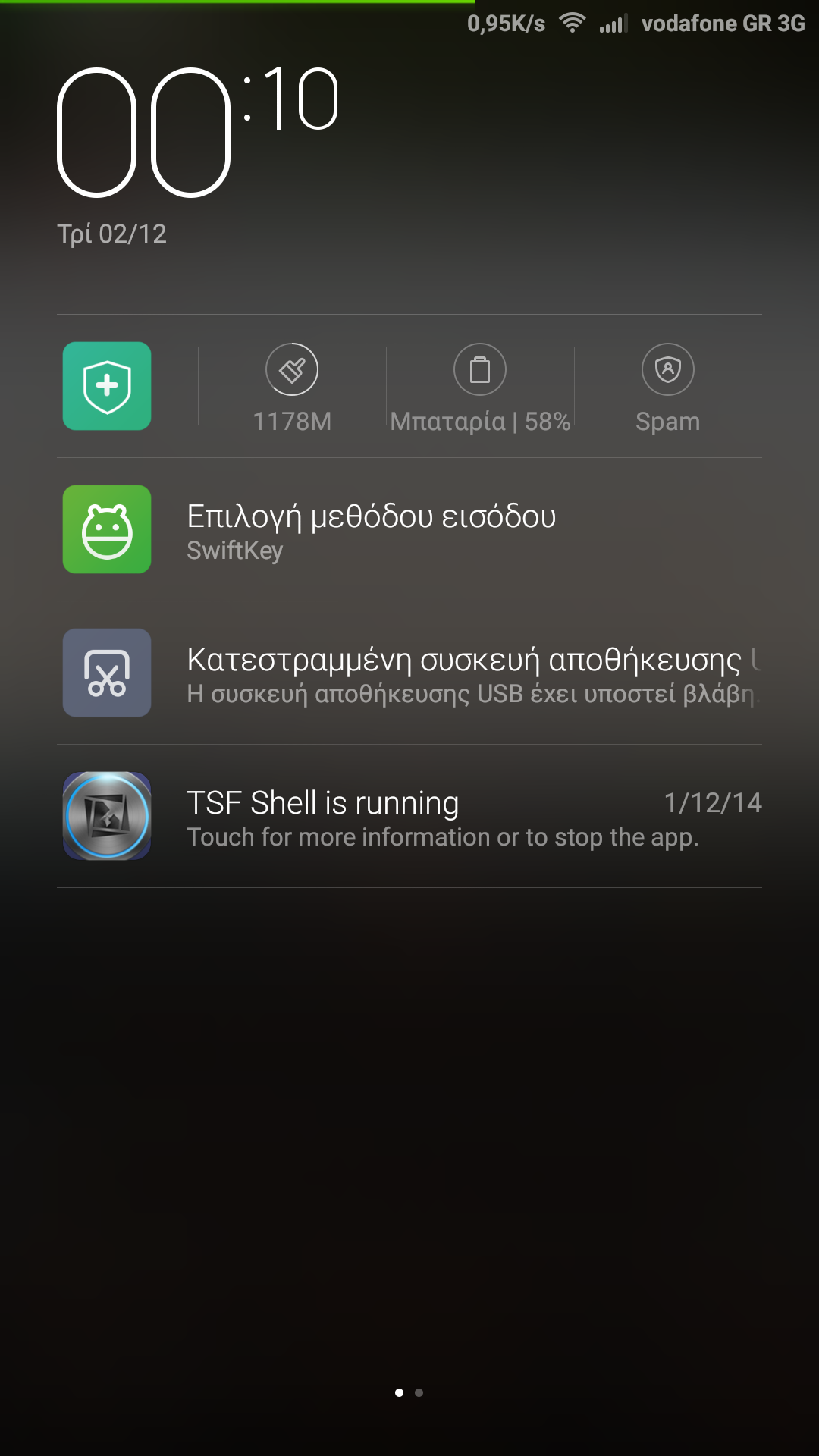Open the Μπαταρία 58% battery shortcut
The image size is (819, 1456).
(x=479, y=388)
